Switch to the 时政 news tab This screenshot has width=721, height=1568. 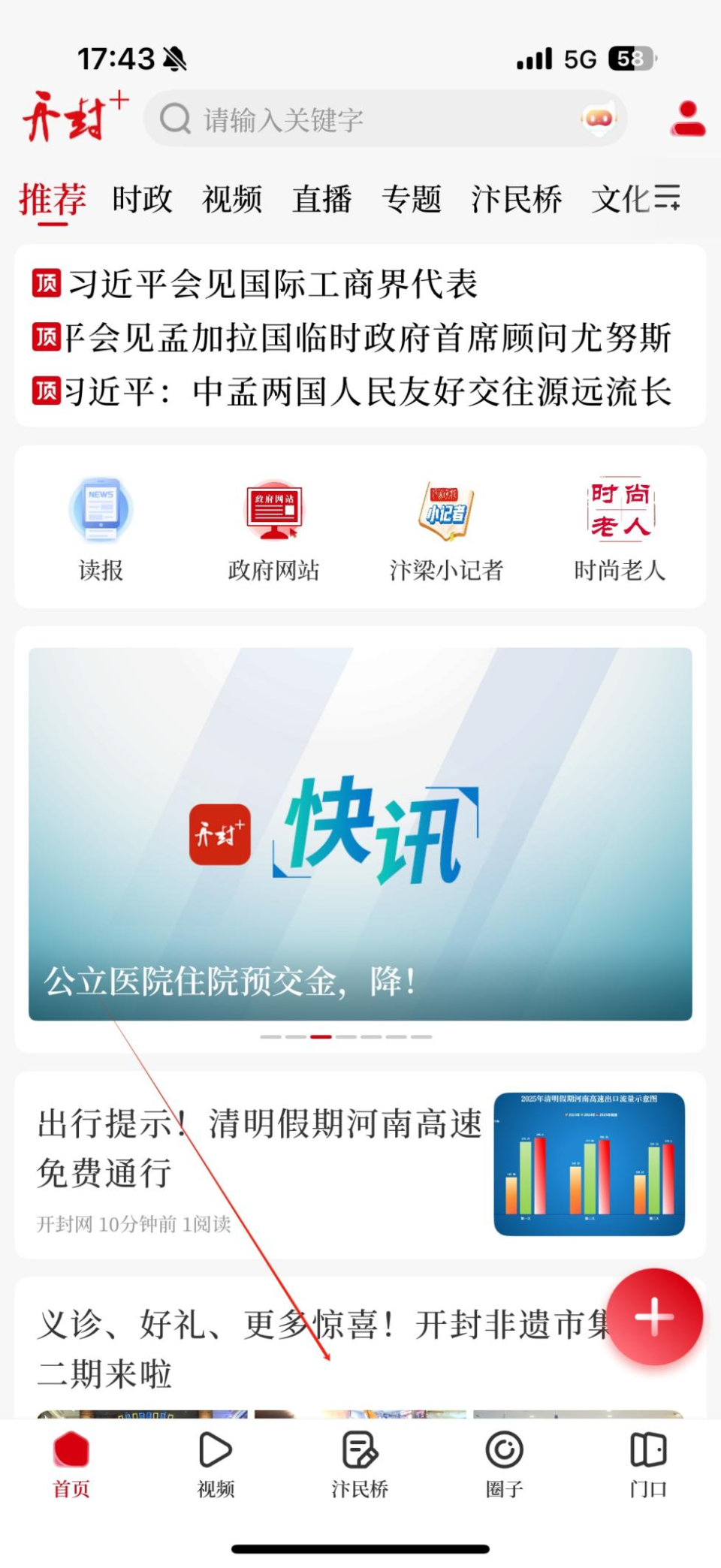[x=141, y=198]
